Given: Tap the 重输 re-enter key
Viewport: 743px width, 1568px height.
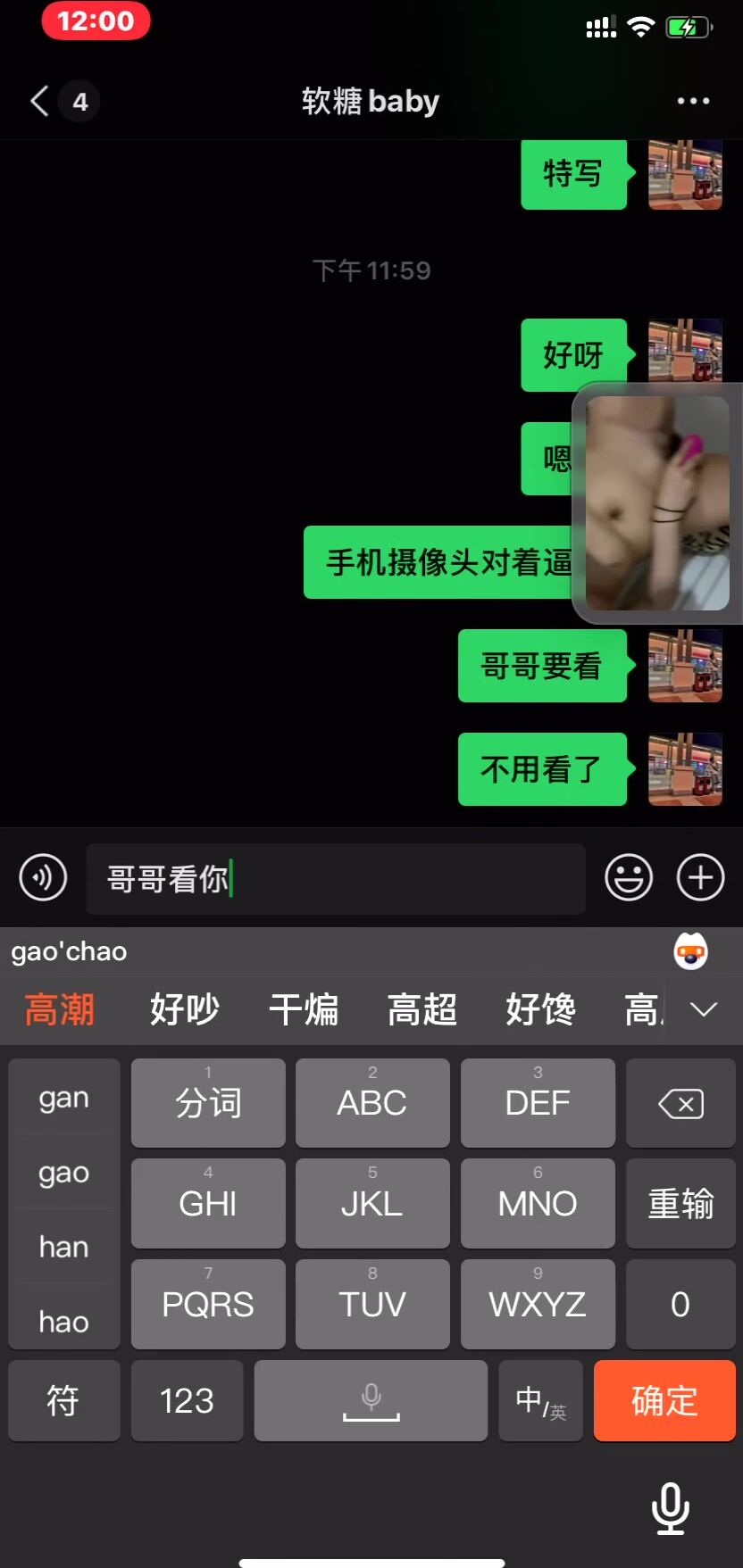Looking at the screenshot, I should click(680, 1204).
